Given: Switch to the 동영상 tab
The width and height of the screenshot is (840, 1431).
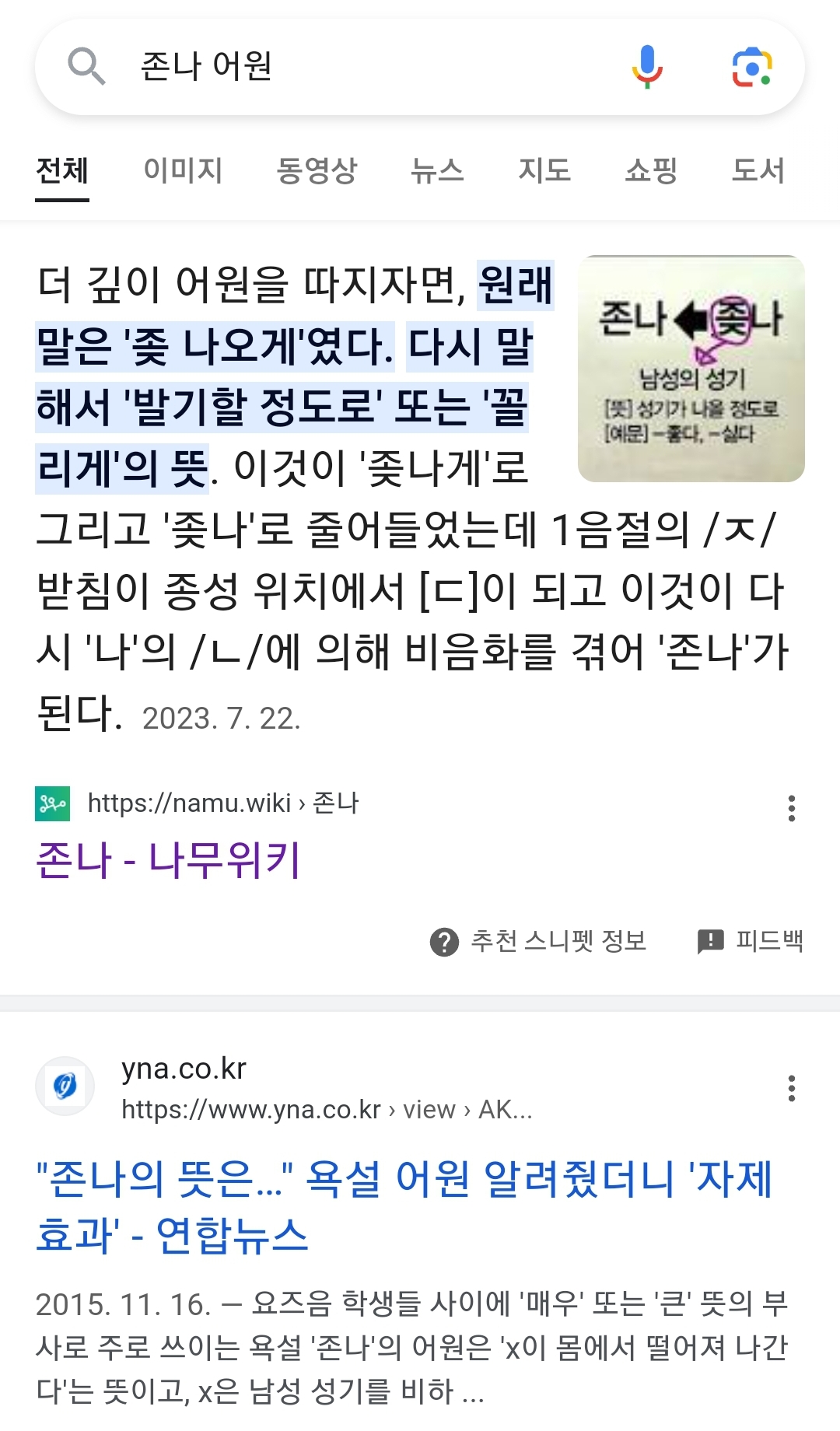Looking at the screenshot, I should click(x=317, y=170).
